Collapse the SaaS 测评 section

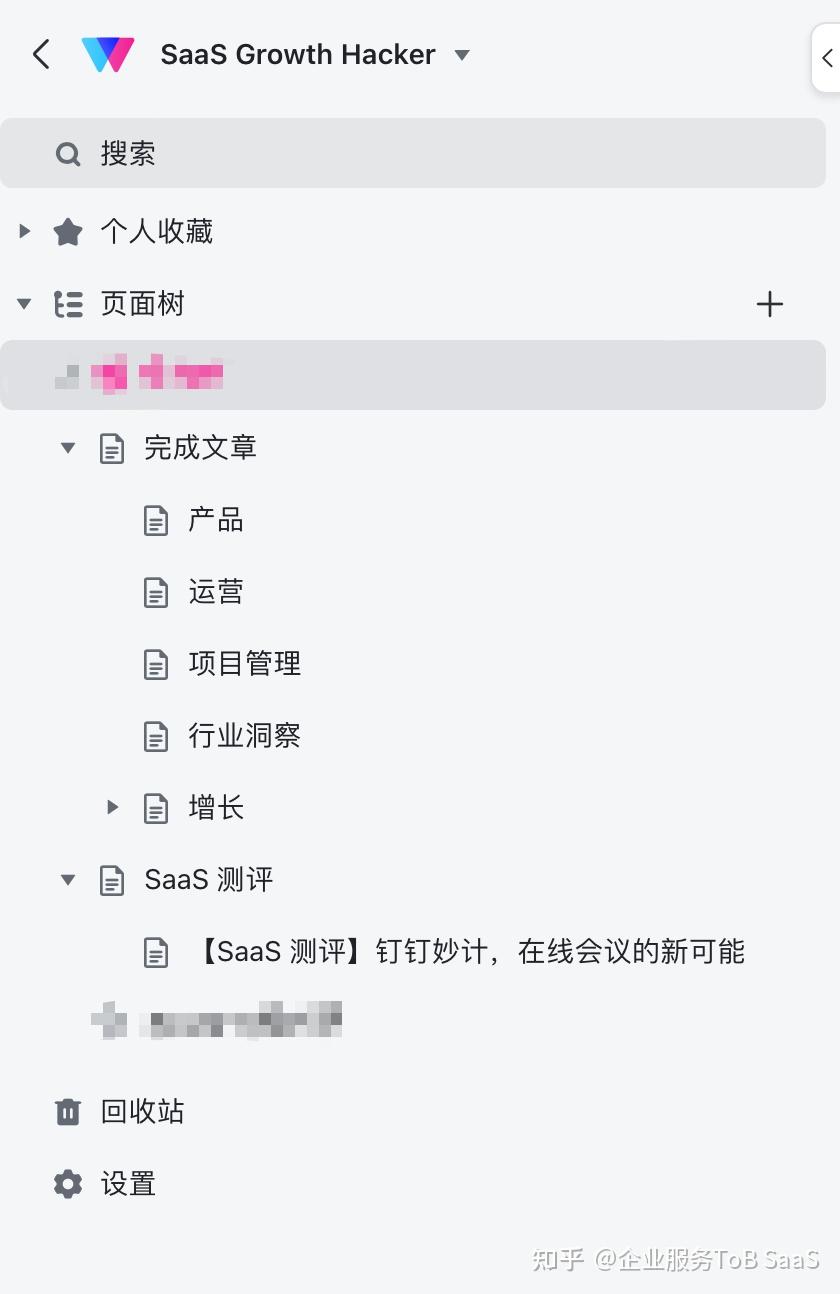[67, 879]
